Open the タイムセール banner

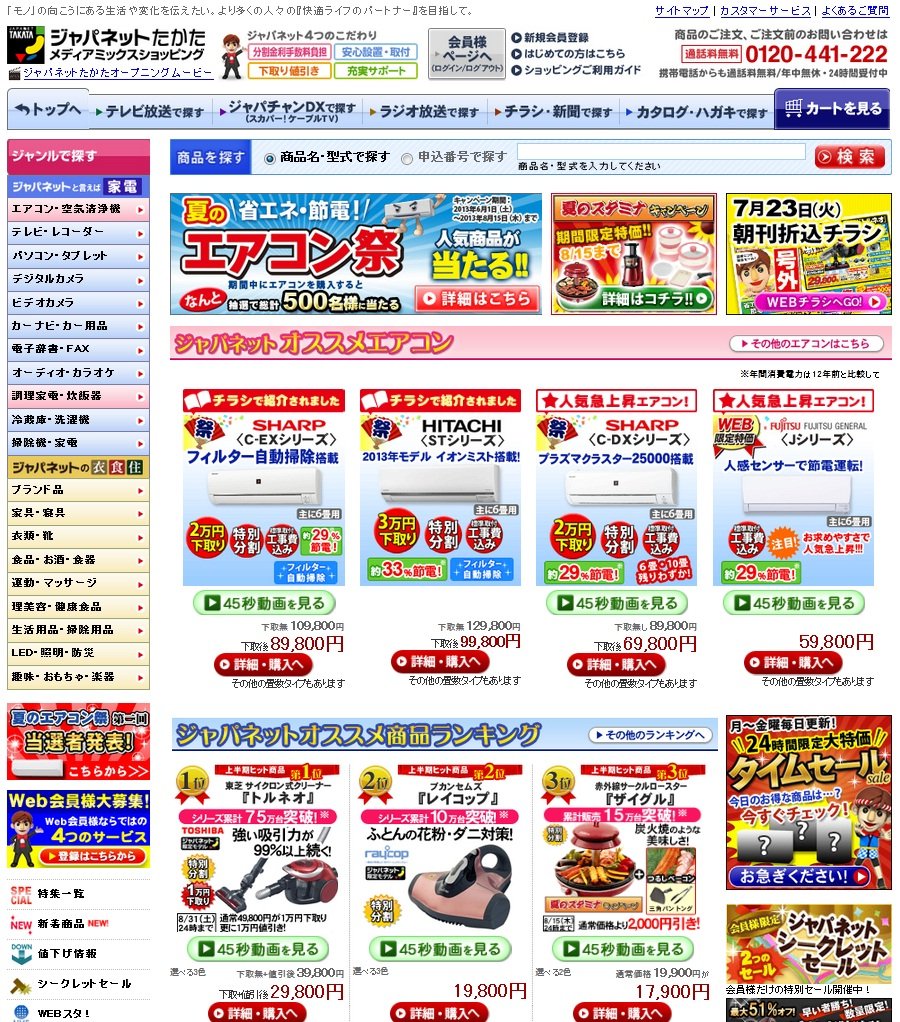tap(808, 802)
